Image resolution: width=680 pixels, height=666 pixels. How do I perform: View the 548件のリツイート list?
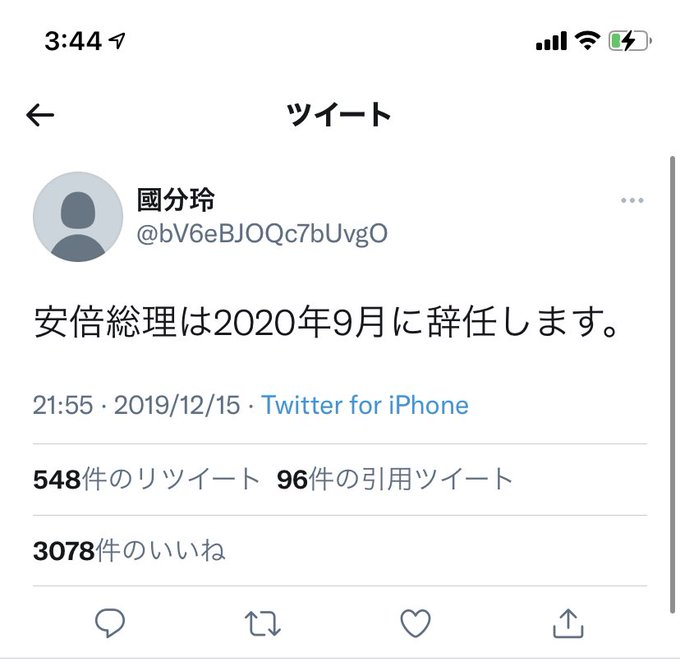coord(146,479)
